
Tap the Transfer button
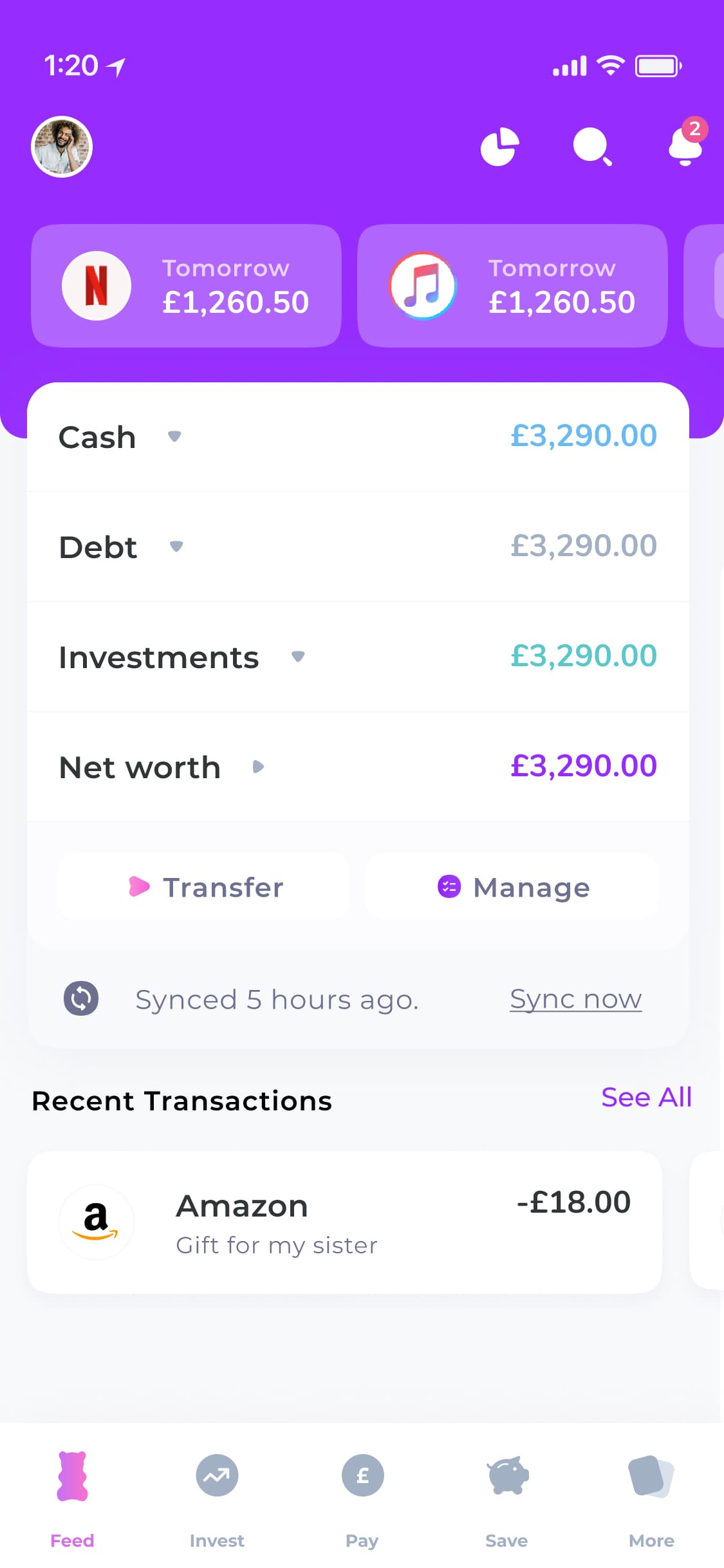pyautogui.click(x=205, y=887)
